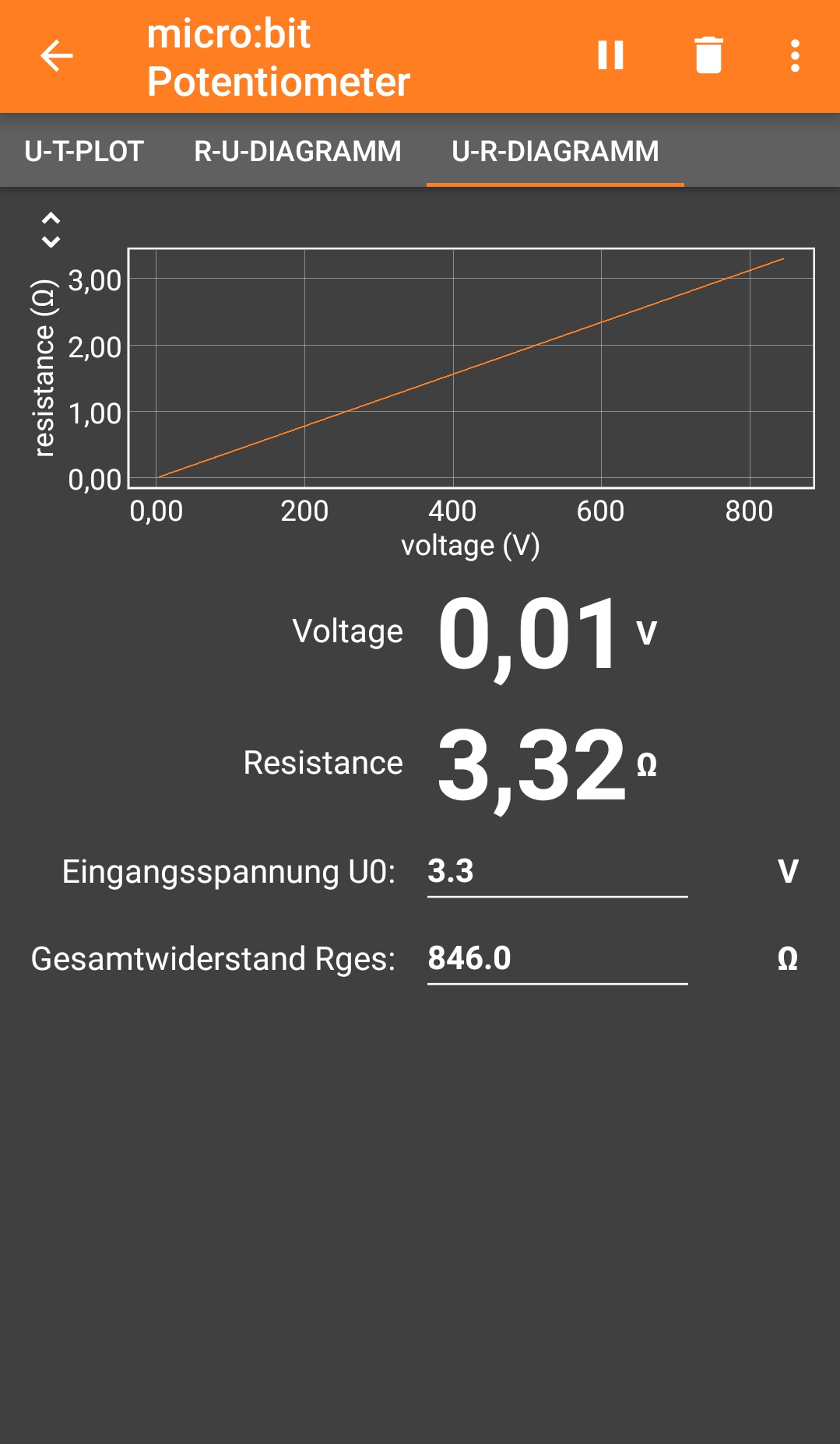Go back using the arrow
Viewport: 840px width, 1444px height.
(57, 56)
